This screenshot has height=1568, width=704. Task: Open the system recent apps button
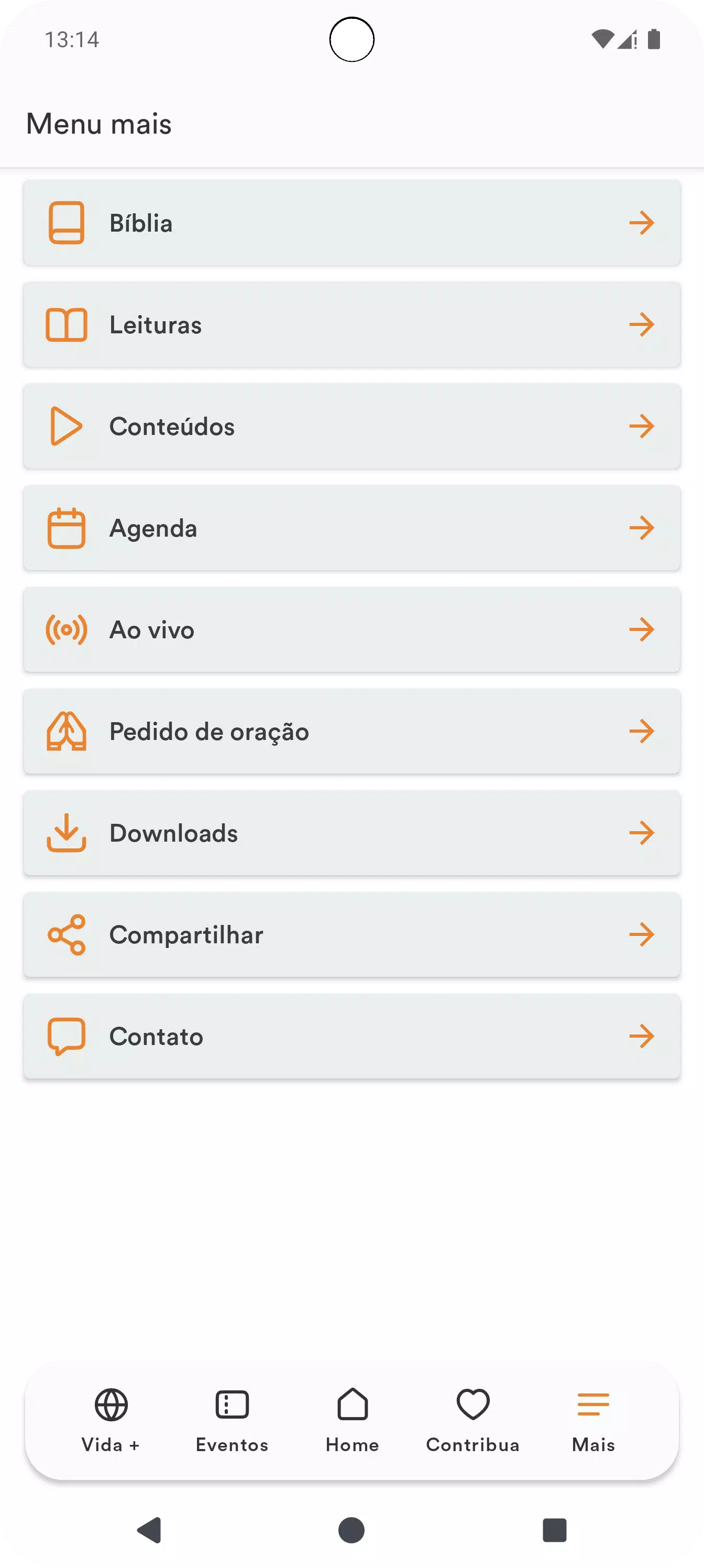pos(554,1530)
